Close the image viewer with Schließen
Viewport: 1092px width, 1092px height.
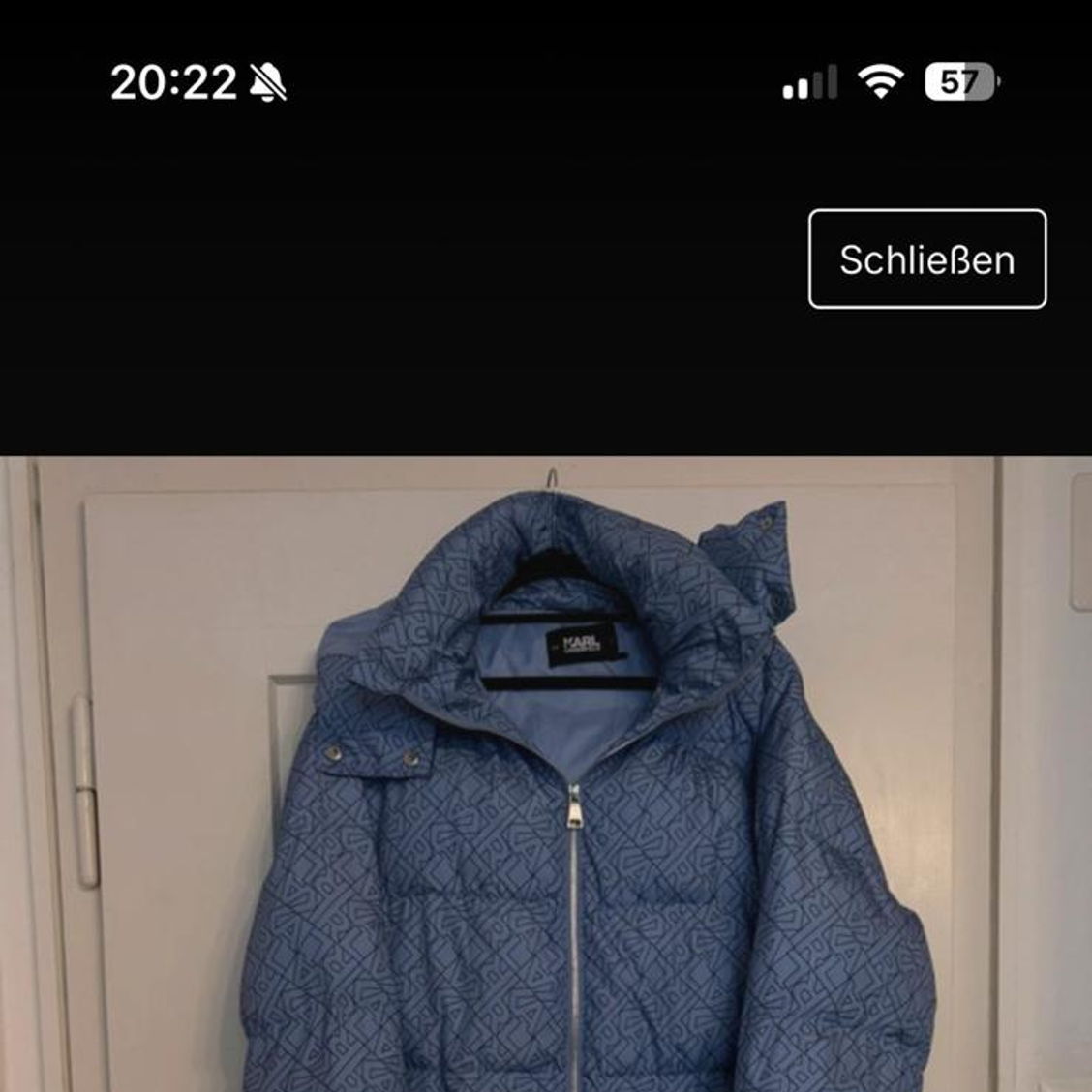(926, 259)
